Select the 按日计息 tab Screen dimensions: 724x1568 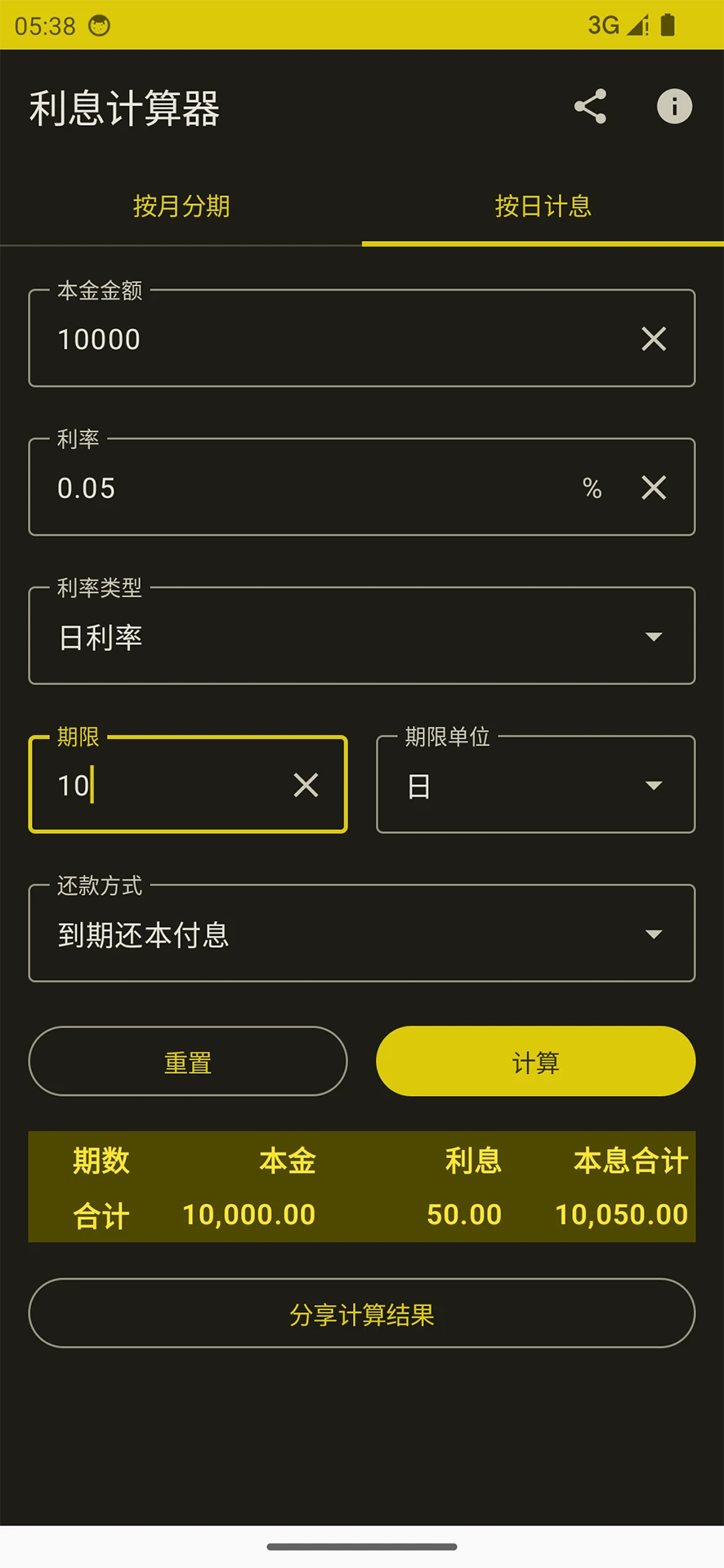click(543, 207)
